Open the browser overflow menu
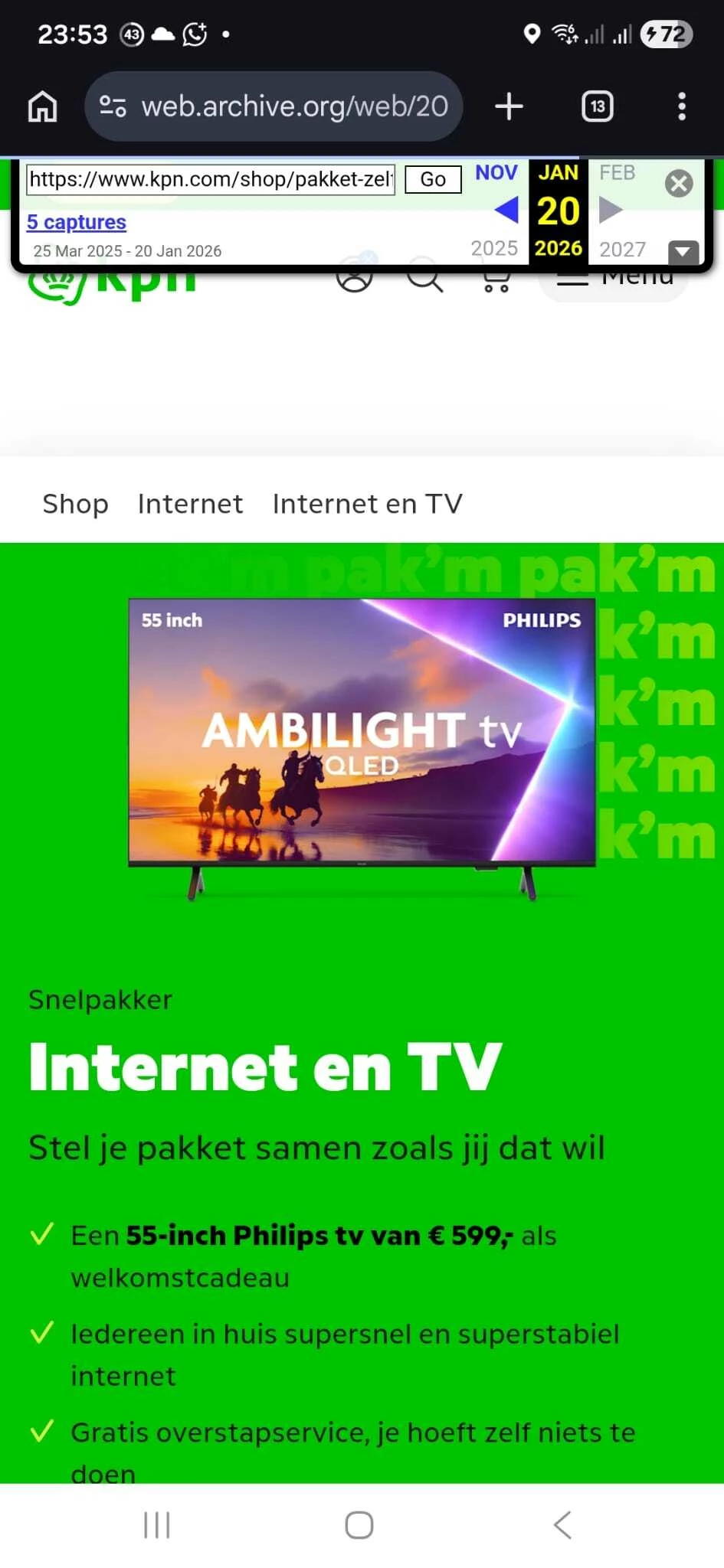724x1568 pixels. (681, 106)
